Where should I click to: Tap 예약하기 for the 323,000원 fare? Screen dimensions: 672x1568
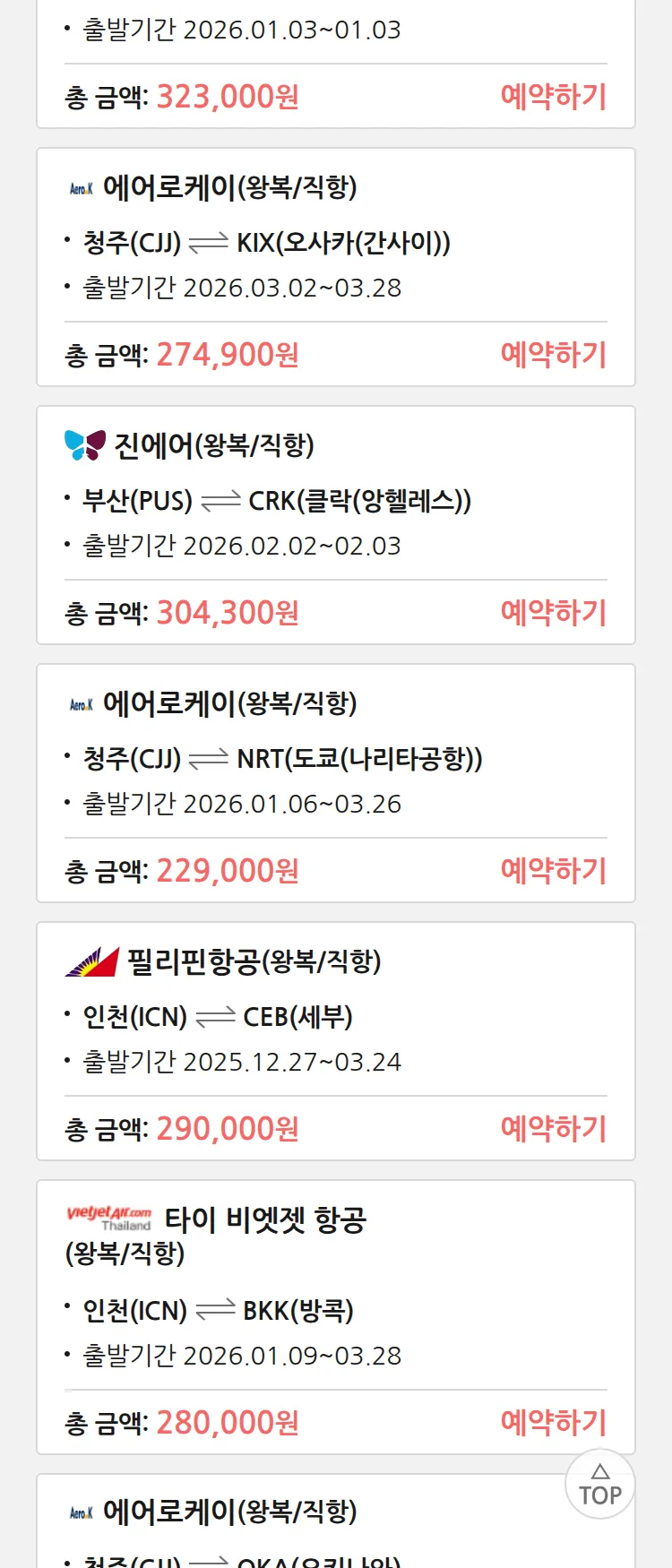(553, 97)
